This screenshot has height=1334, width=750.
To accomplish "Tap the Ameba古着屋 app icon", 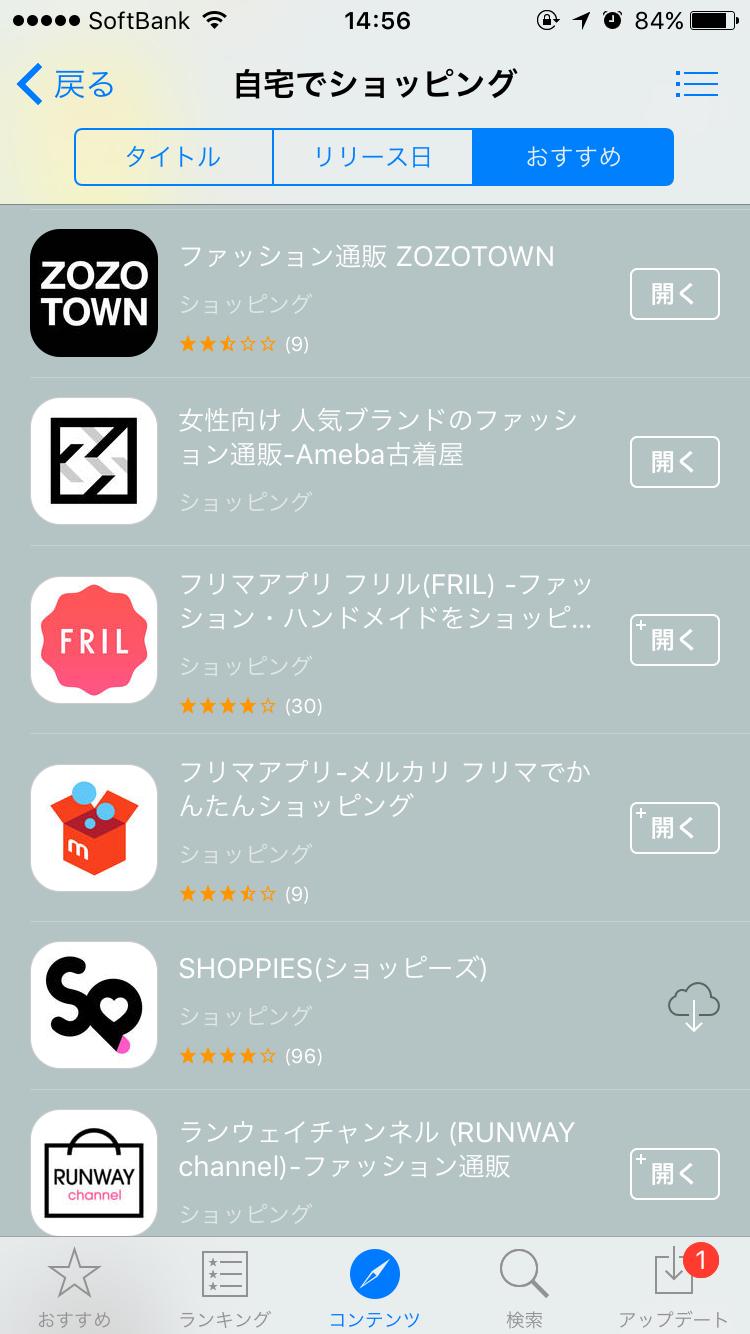I will (x=93, y=462).
